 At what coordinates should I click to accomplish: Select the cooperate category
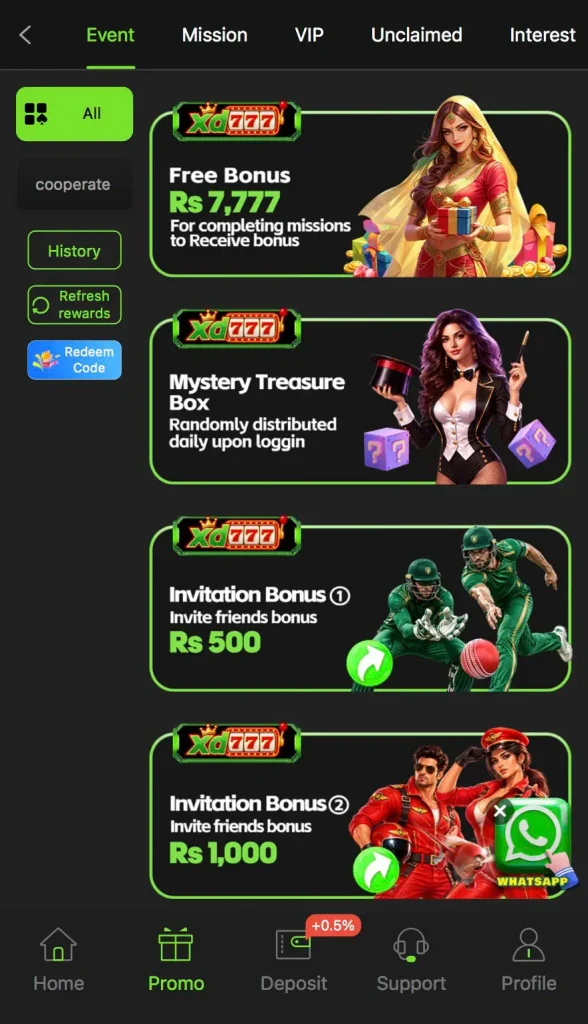[x=74, y=185]
